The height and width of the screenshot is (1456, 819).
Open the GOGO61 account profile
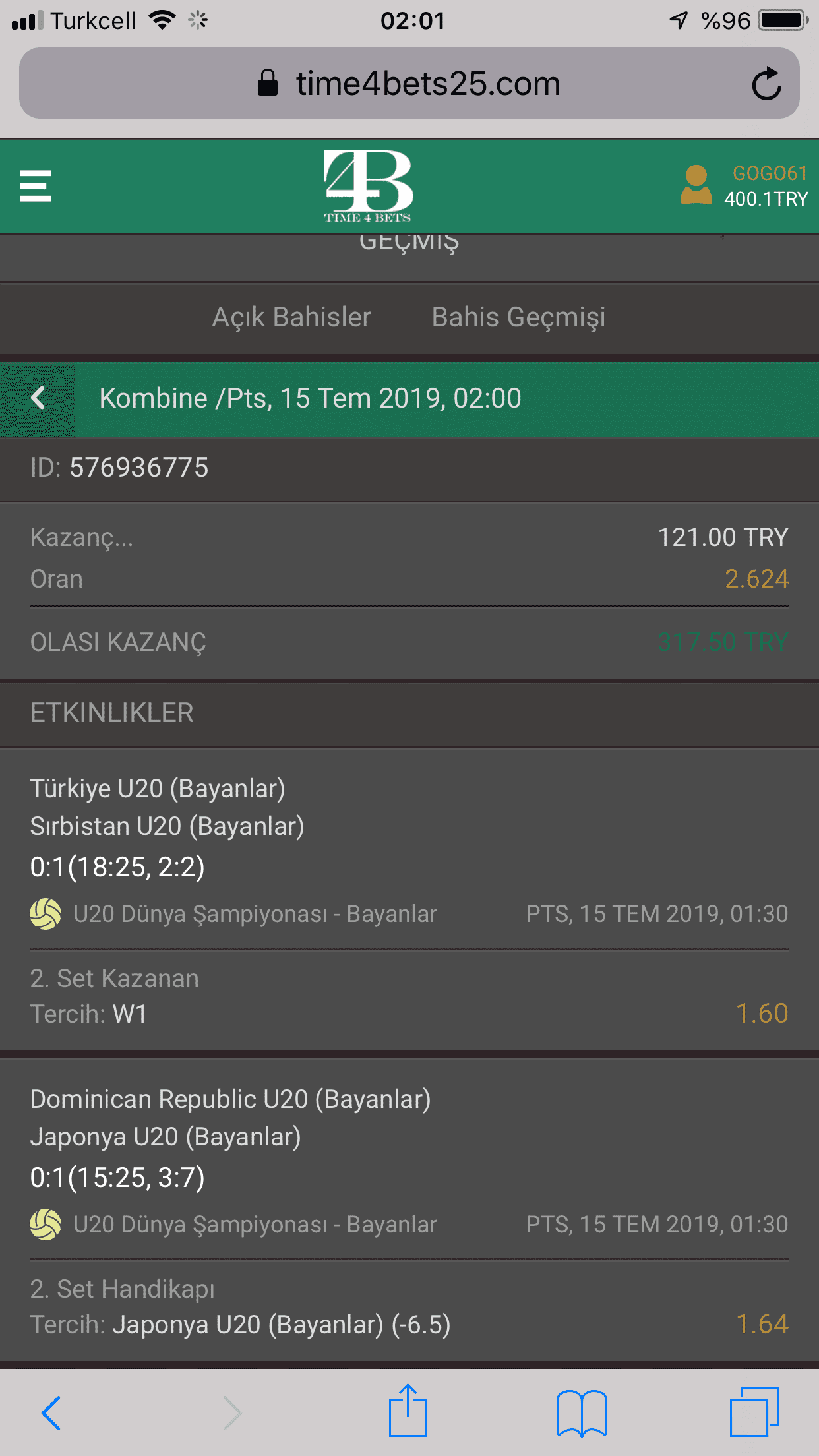[x=744, y=186]
